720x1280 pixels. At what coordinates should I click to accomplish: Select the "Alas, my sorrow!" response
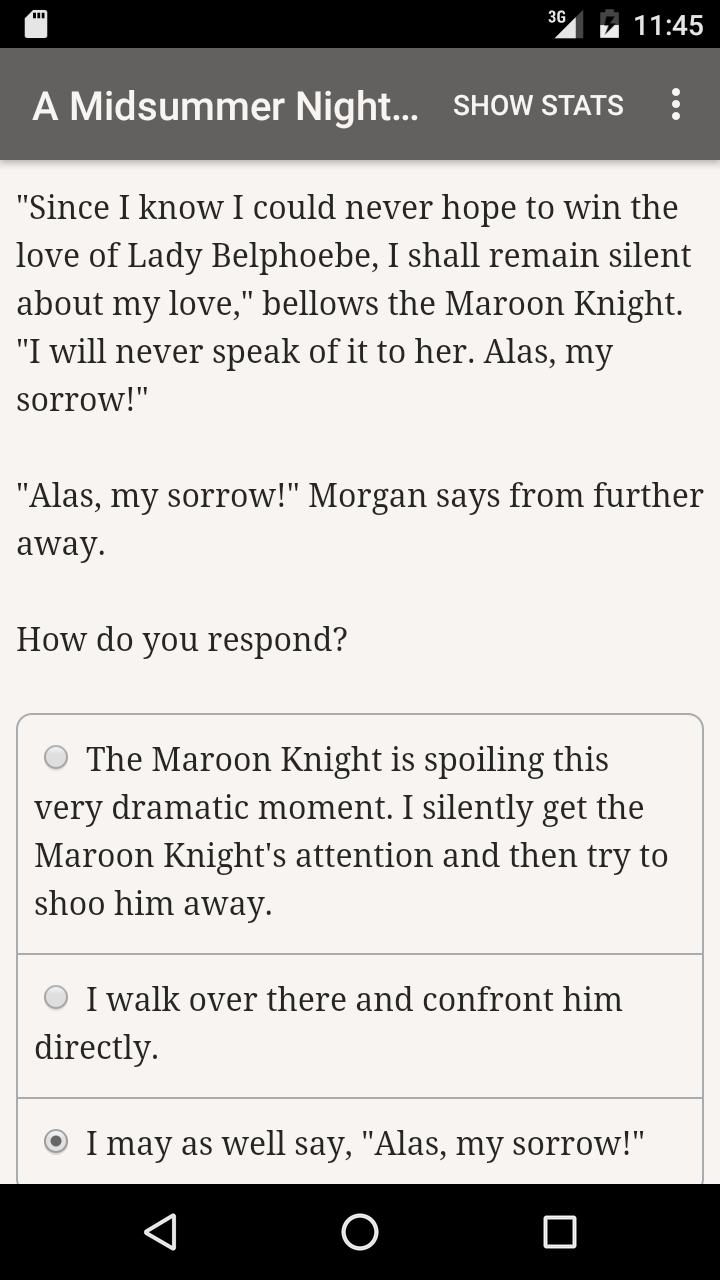pyautogui.click(x=57, y=1142)
